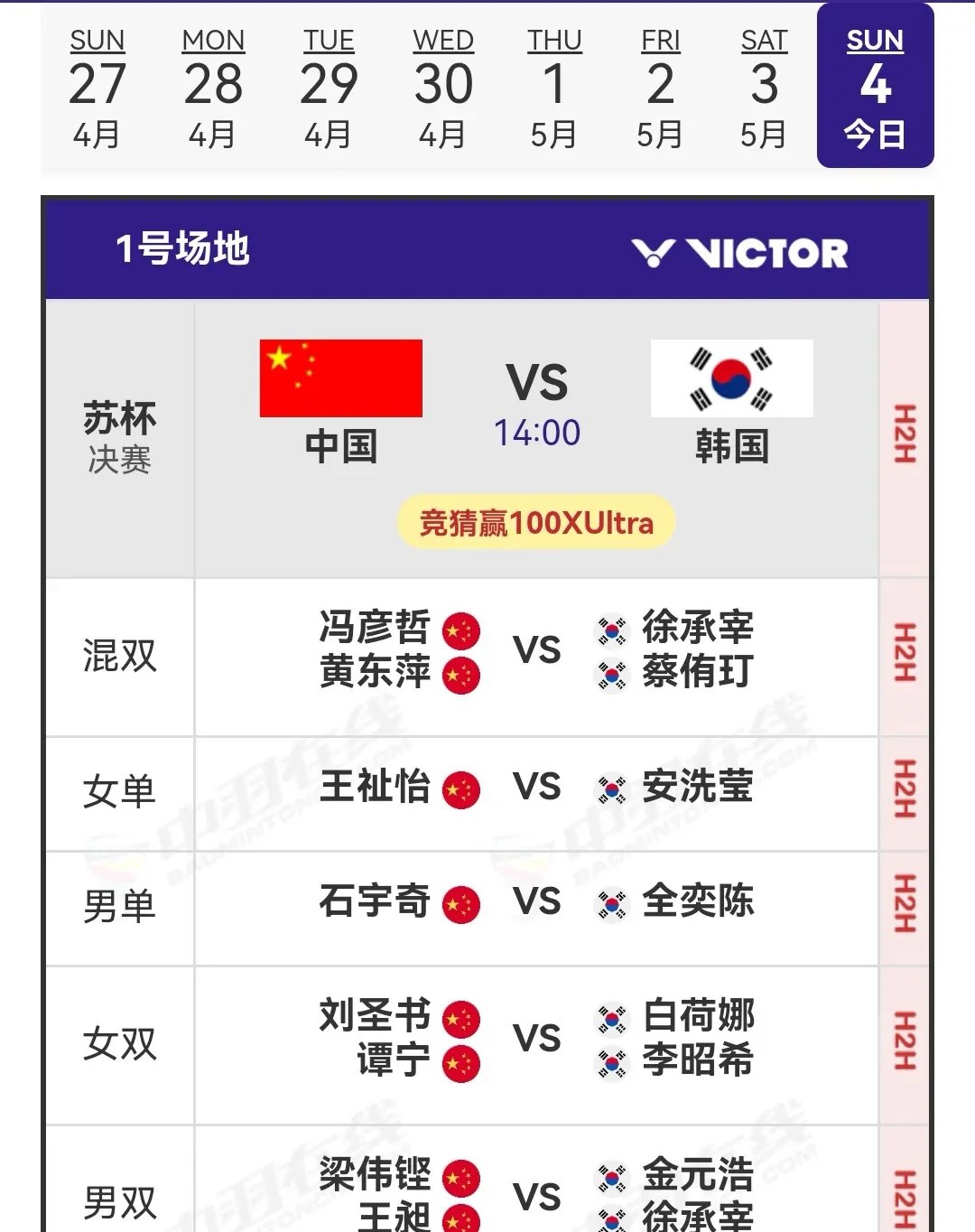Screen dimensions: 975x1232
Task: Switch to Monday 28 April
Action: (213, 88)
